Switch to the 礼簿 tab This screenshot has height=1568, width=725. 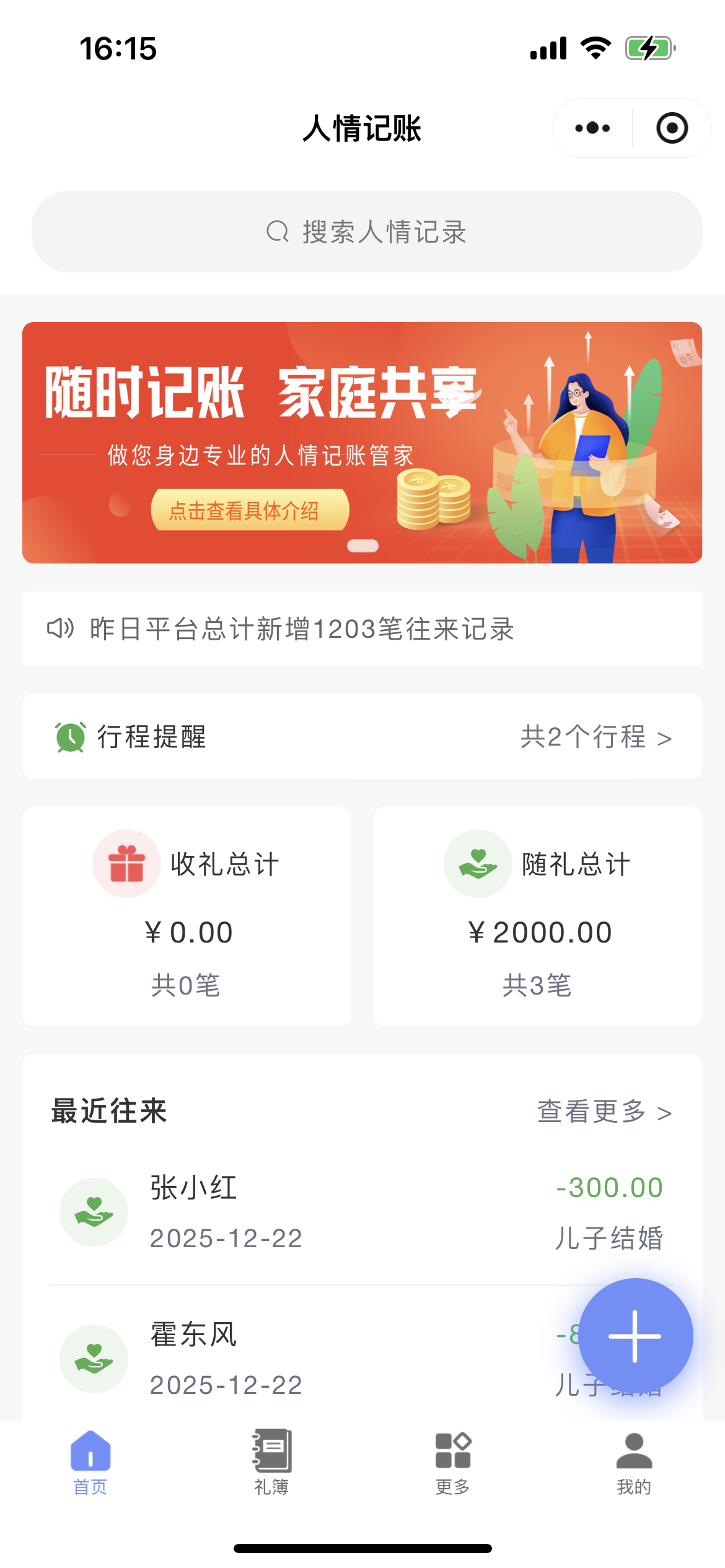pos(271,1461)
